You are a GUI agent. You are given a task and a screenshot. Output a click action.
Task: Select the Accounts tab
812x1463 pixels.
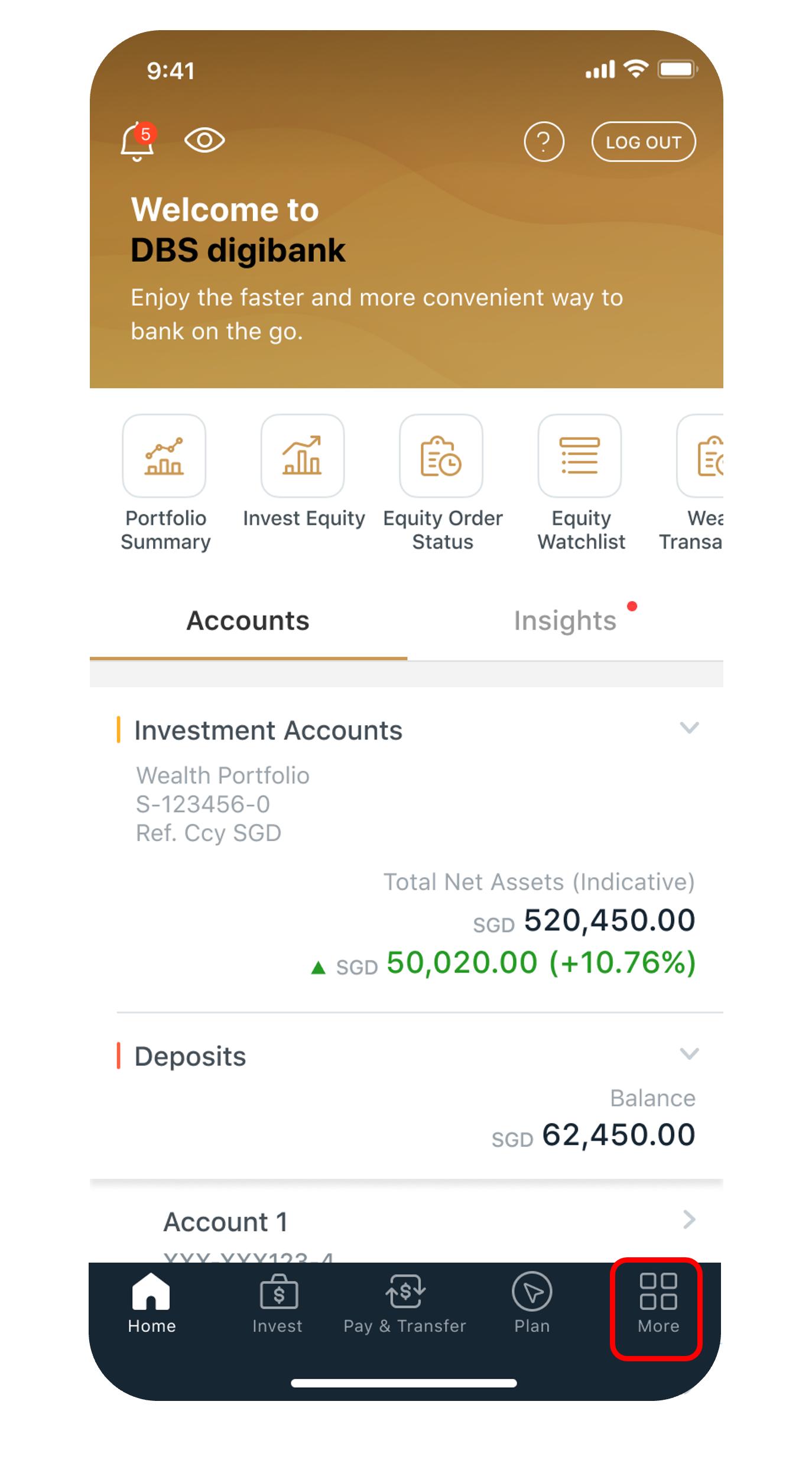248,621
